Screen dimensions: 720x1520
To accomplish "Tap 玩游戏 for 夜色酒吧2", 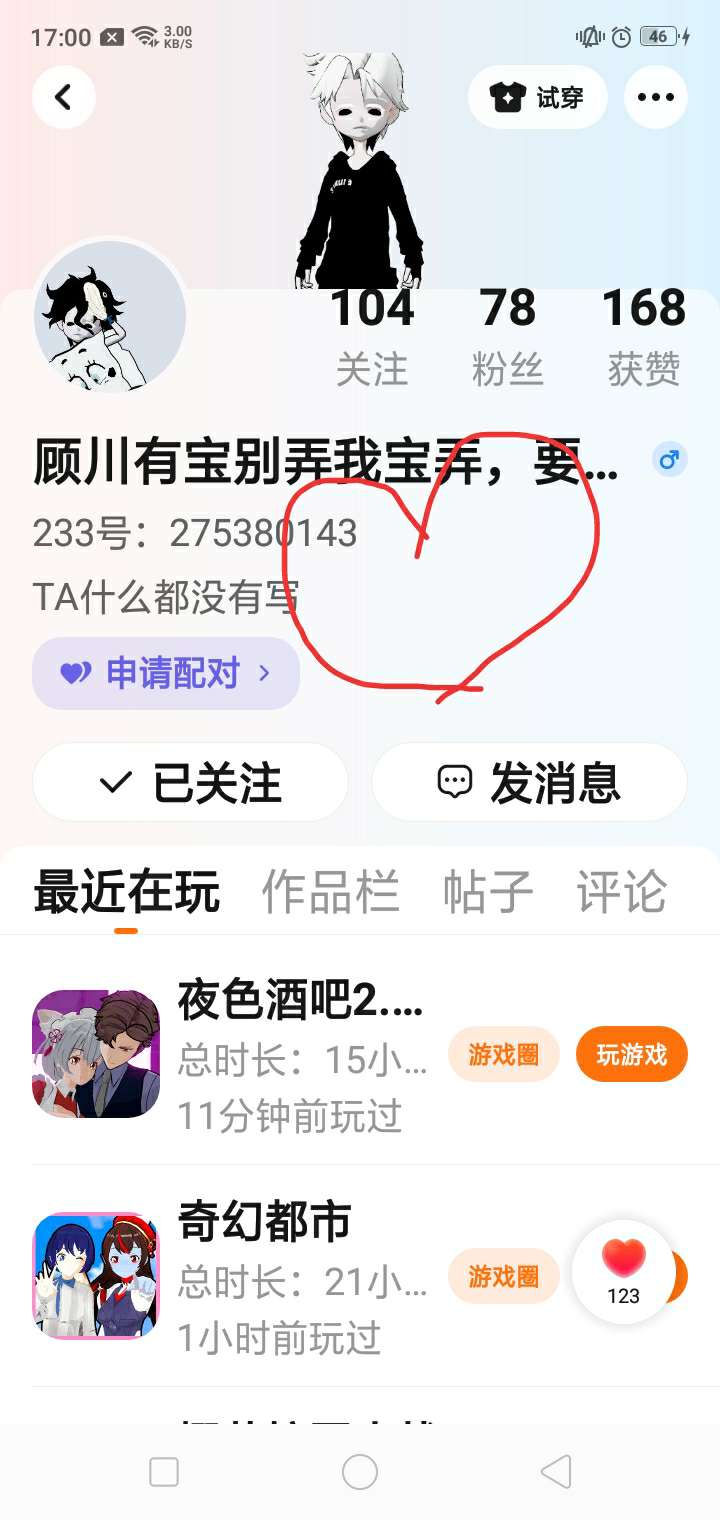I will tap(632, 1054).
